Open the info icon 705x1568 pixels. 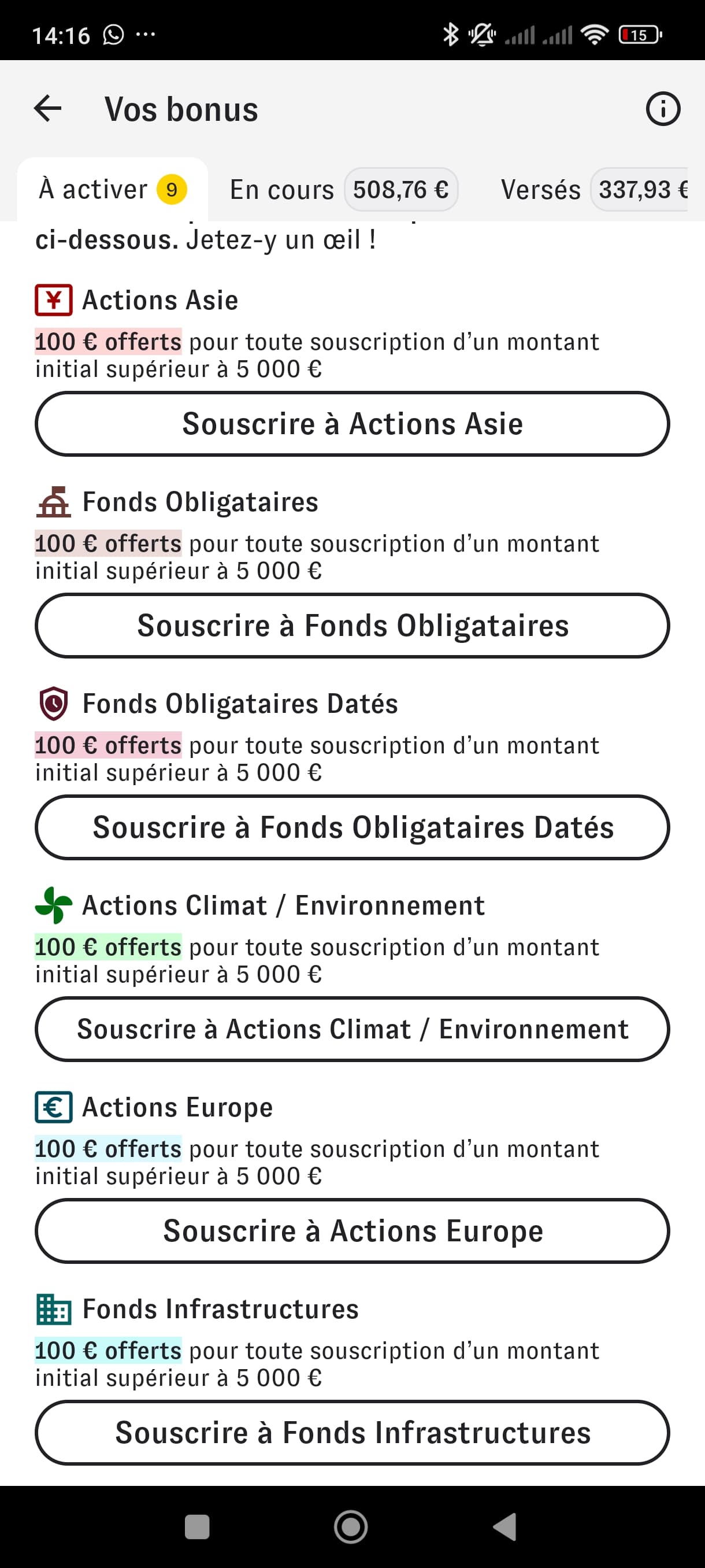coord(662,109)
